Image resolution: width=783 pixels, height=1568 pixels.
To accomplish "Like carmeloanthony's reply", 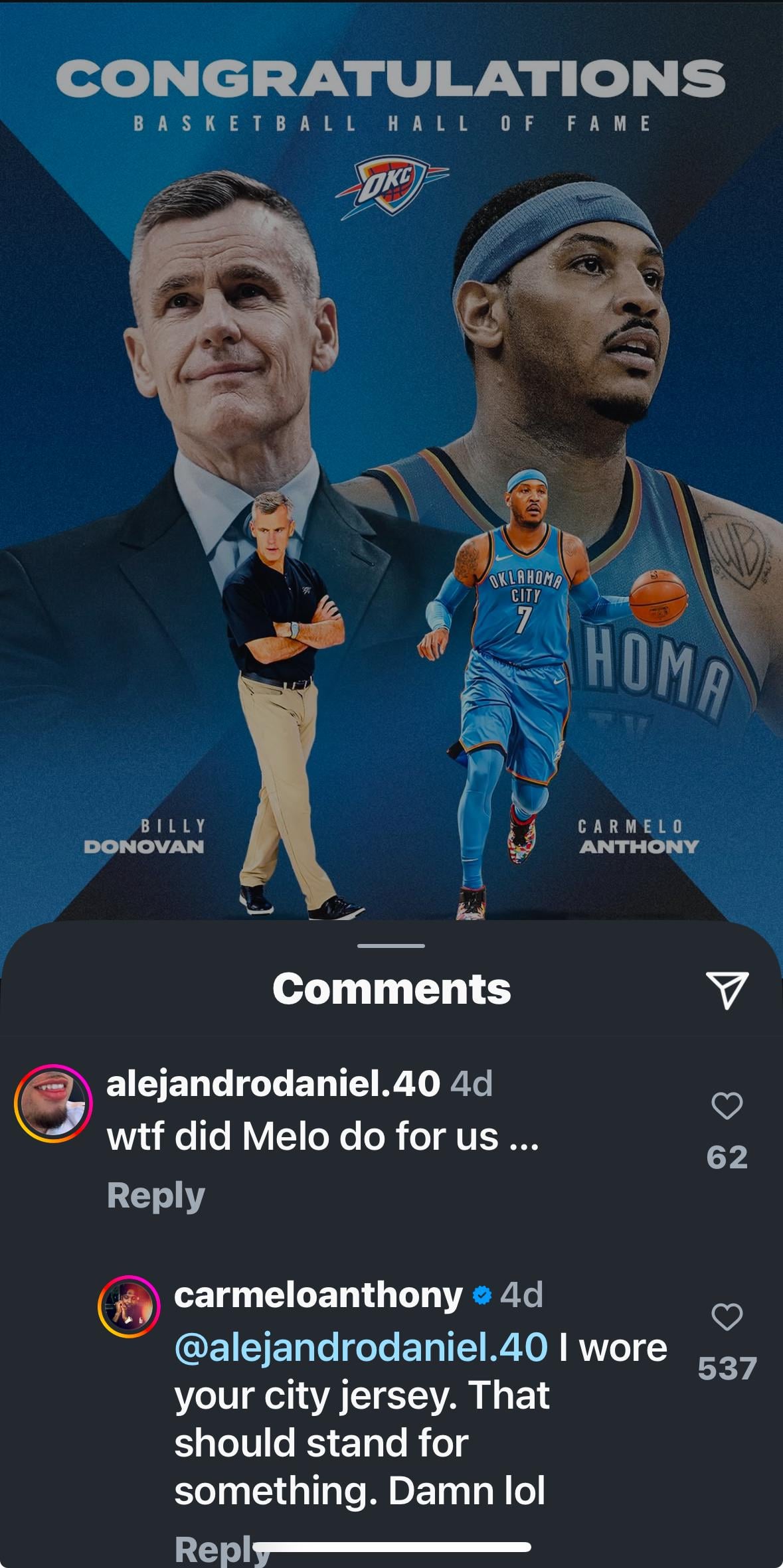I will point(727,1316).
